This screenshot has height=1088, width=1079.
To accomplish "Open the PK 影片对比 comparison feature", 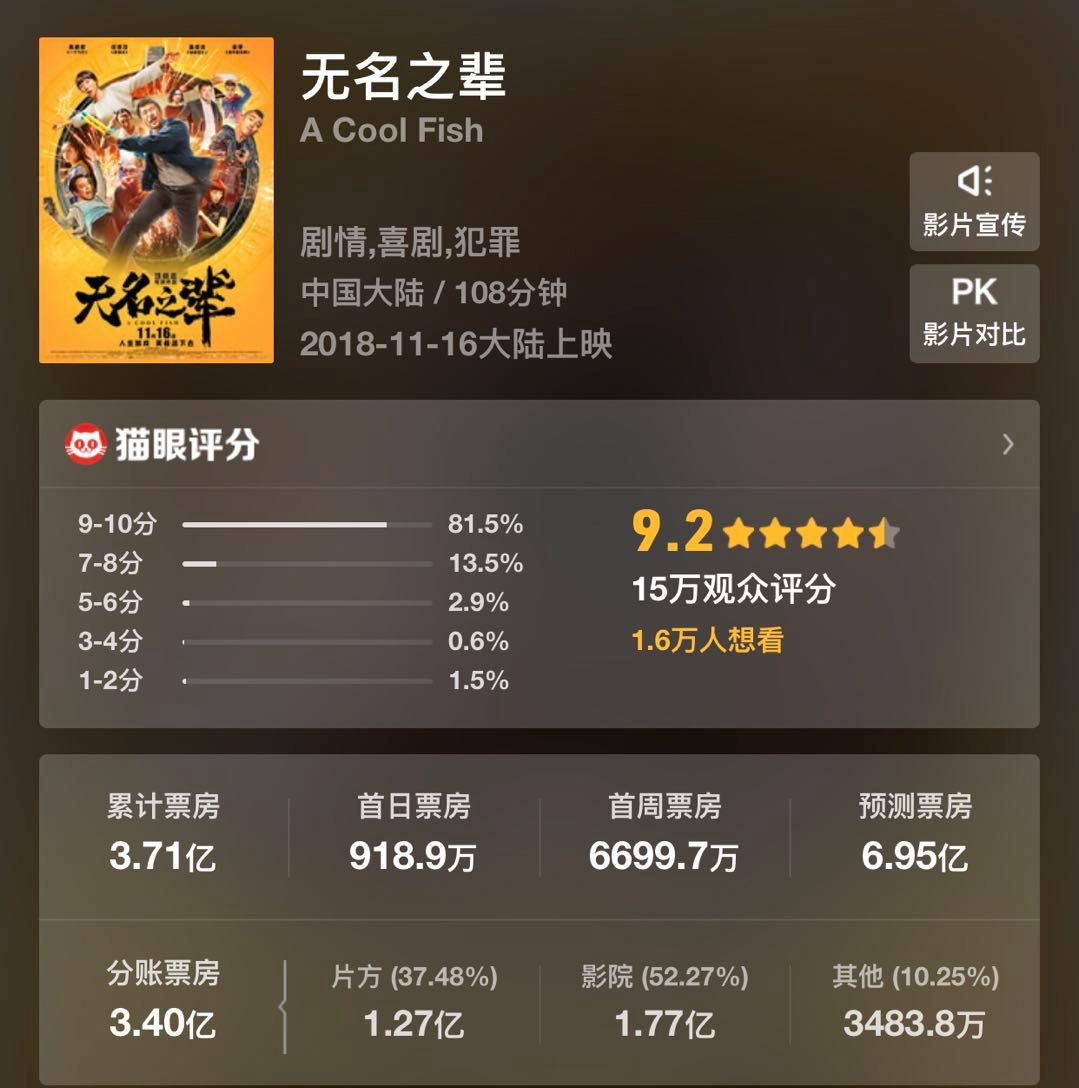I will pos(973,314).
